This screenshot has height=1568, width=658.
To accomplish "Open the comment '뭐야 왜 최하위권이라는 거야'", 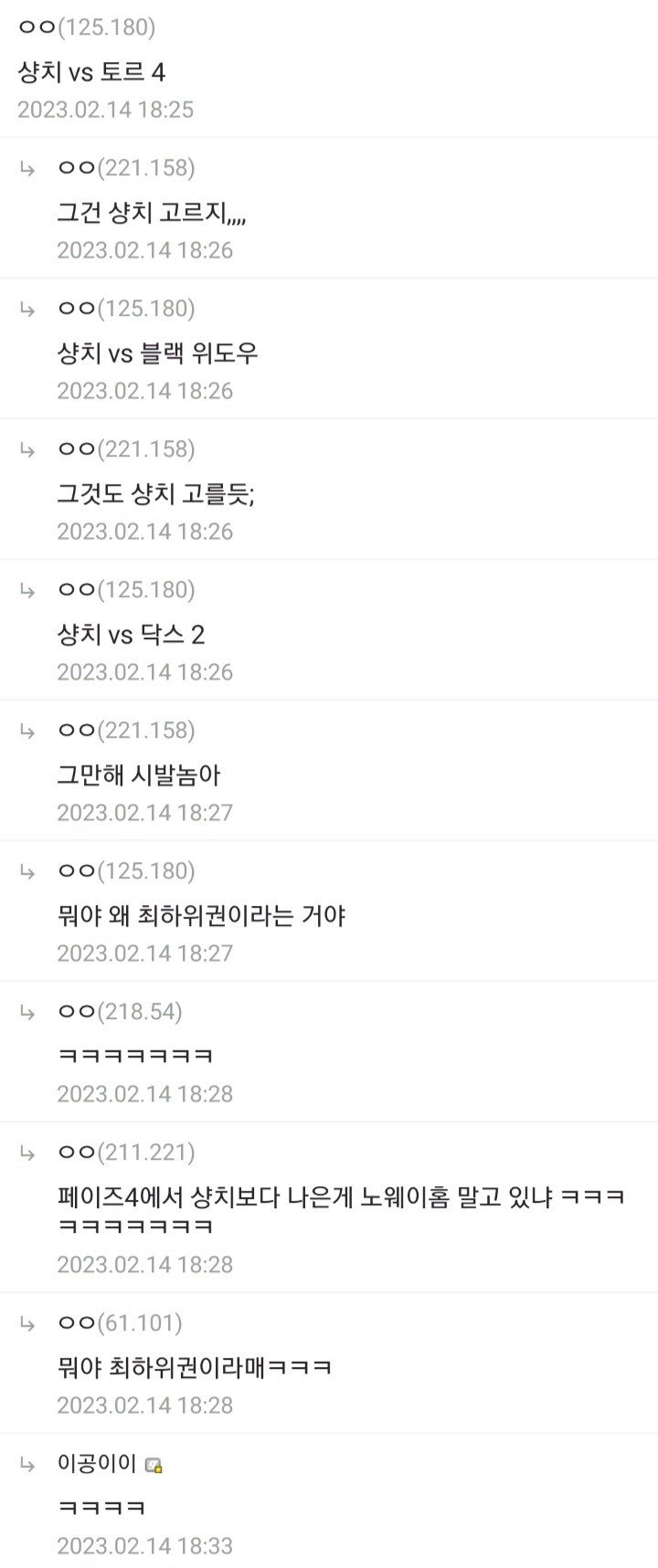I will [x=201, y=916].
